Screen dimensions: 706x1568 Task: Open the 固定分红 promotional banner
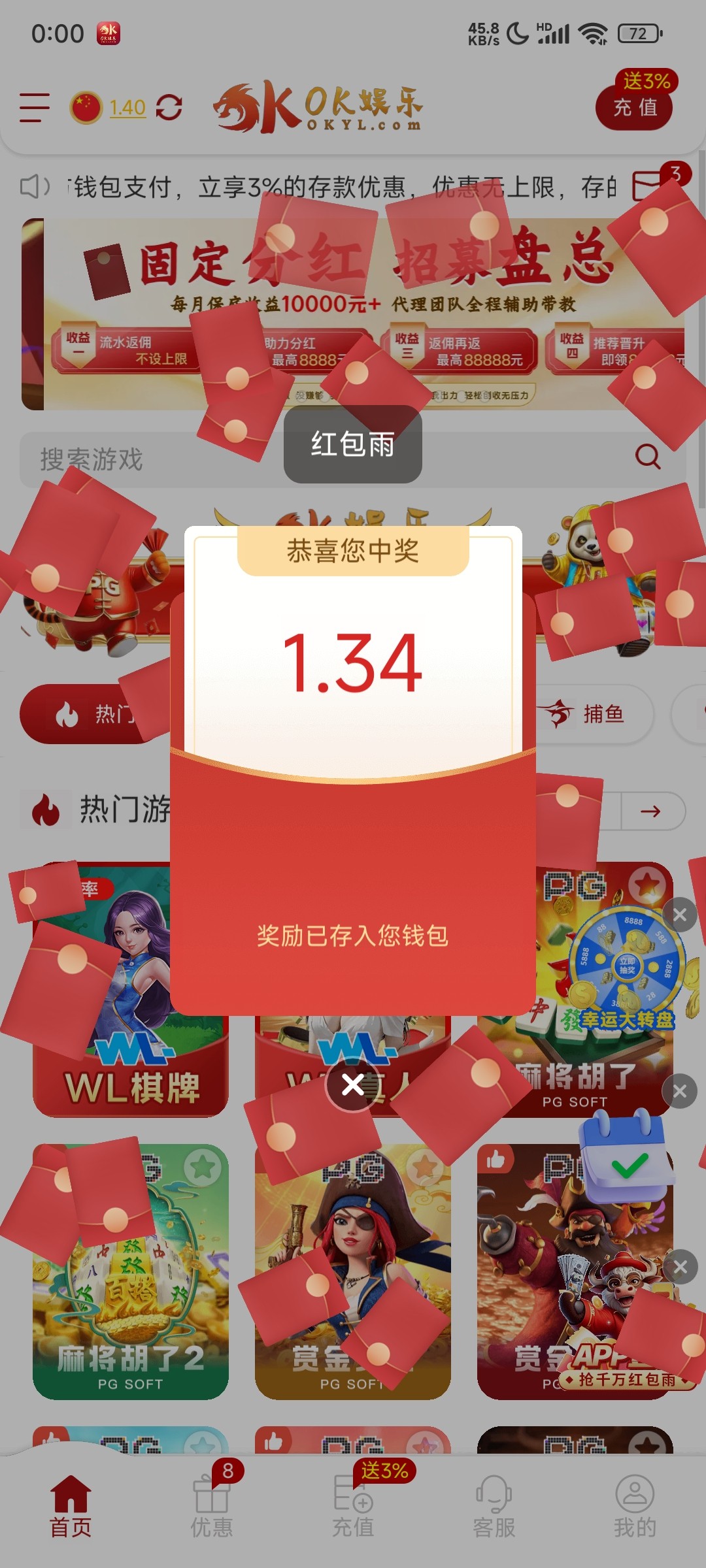coord(353,314)
